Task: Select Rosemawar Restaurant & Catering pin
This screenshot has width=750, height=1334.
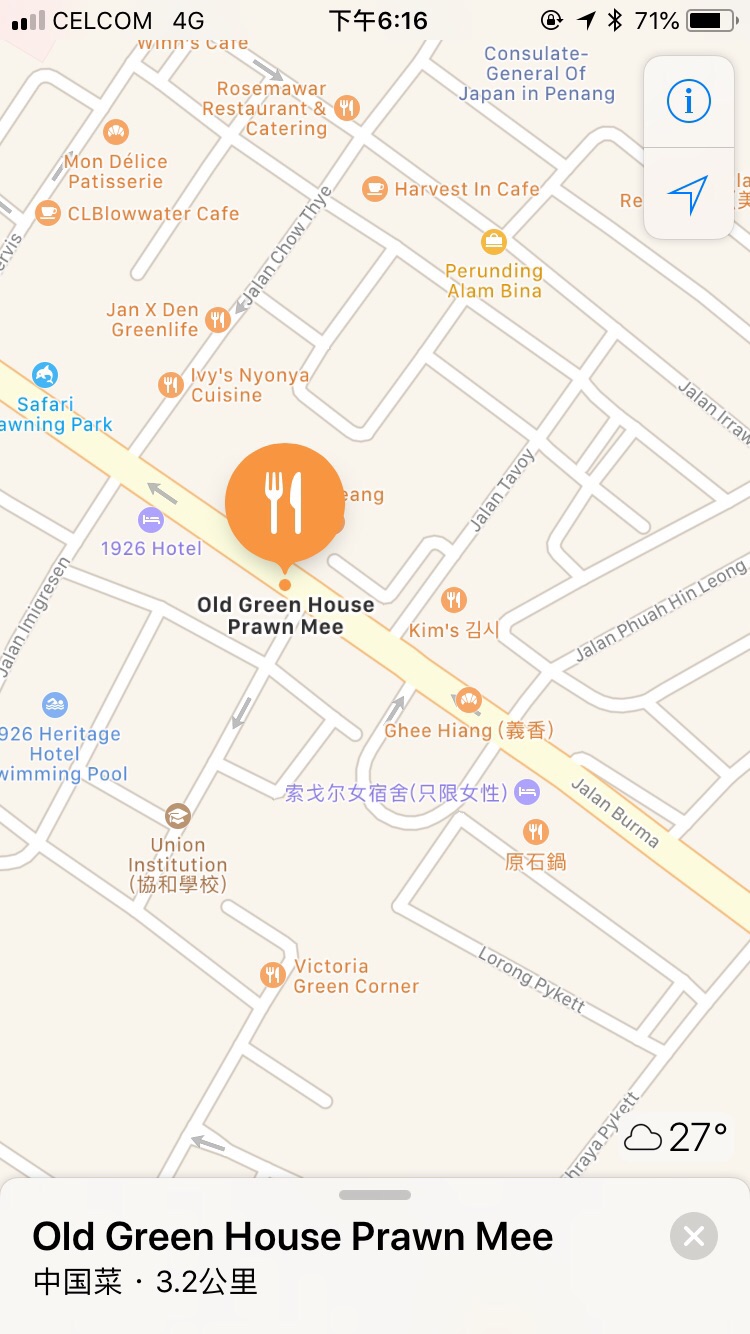Action: tap(347, 108)
